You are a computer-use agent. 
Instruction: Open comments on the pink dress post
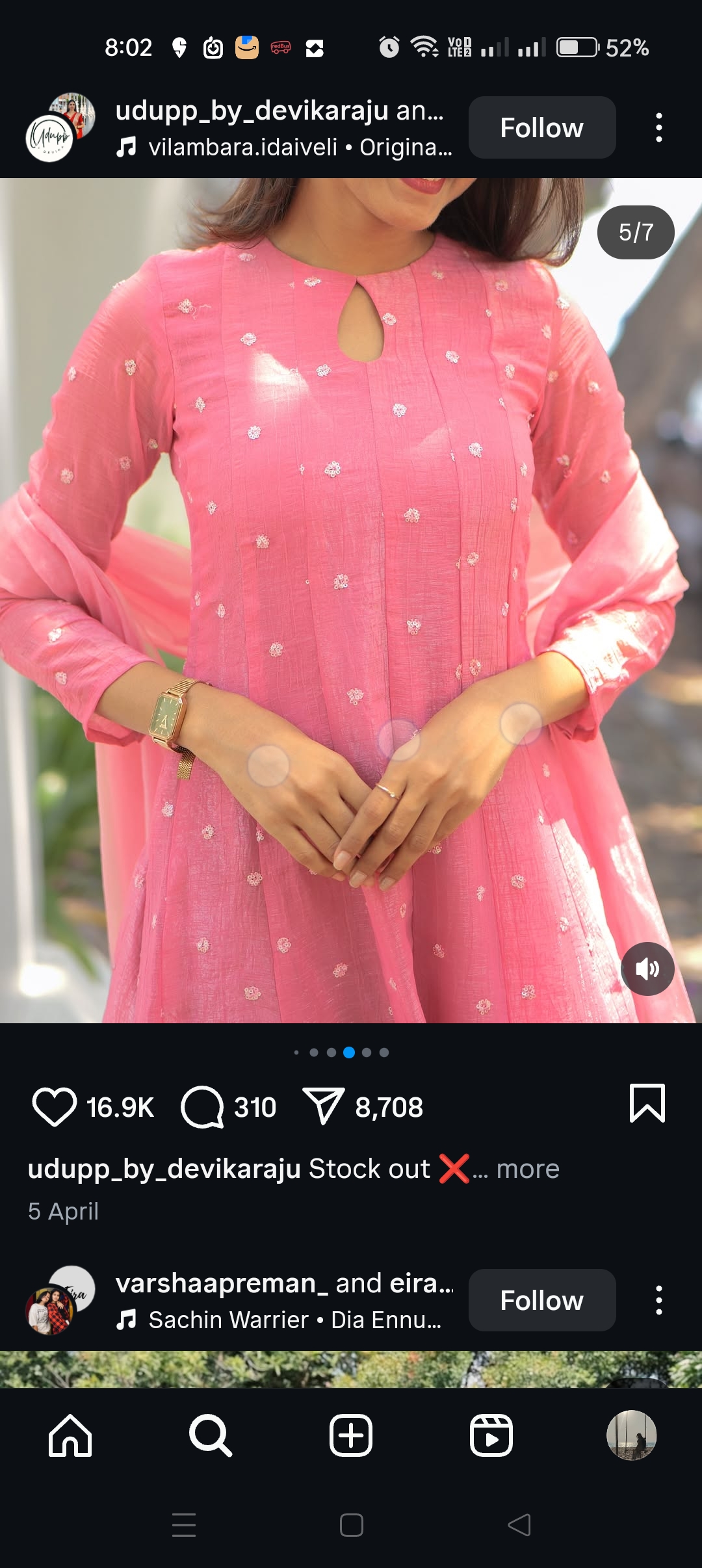pos(202,1106)
